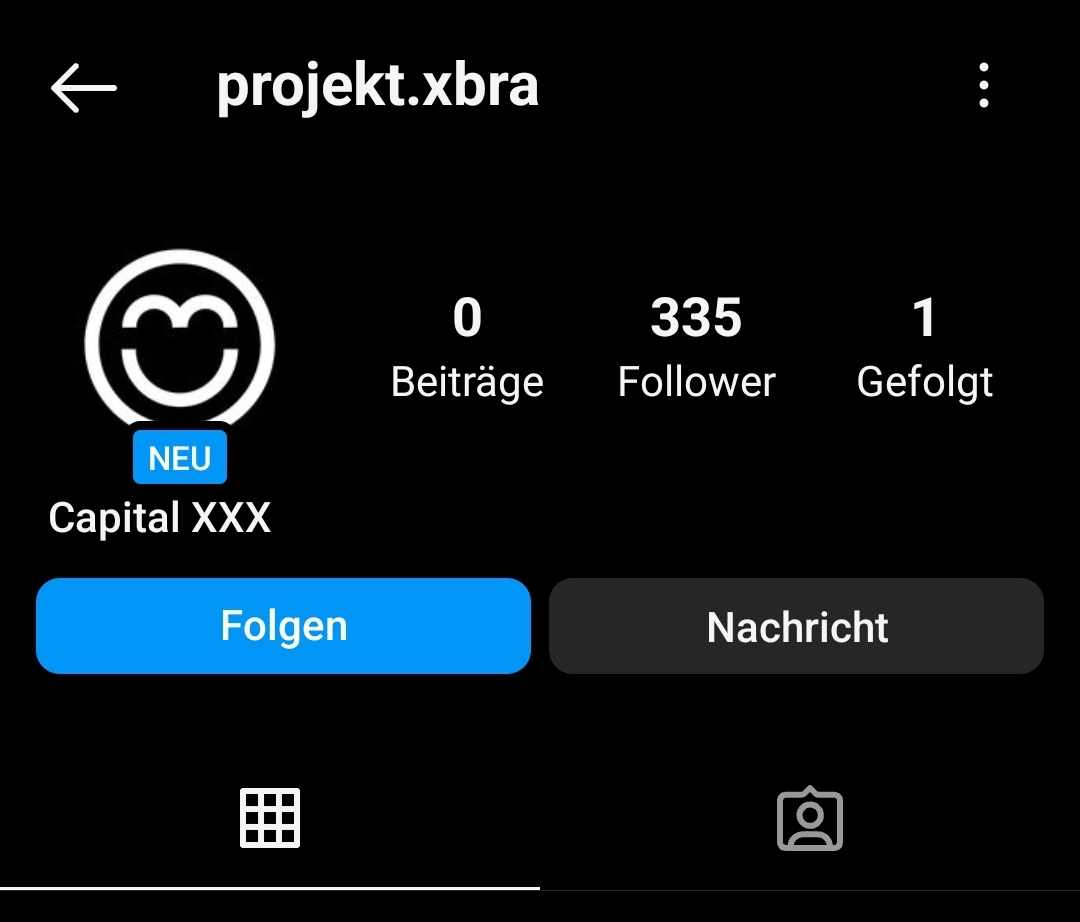Switch to the tagged photos tab

pos(810,819)
